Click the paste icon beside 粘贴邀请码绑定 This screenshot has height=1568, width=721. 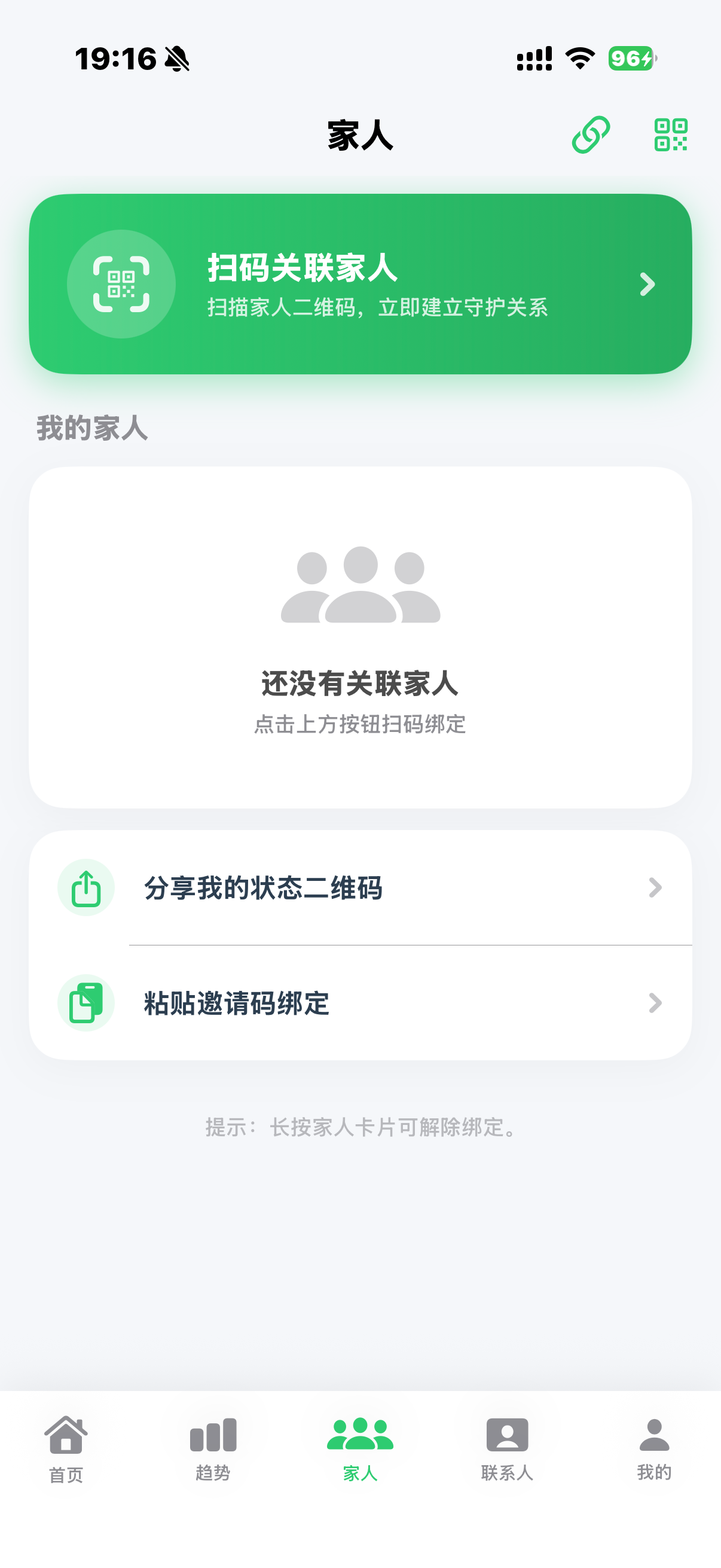(85, 1004)
